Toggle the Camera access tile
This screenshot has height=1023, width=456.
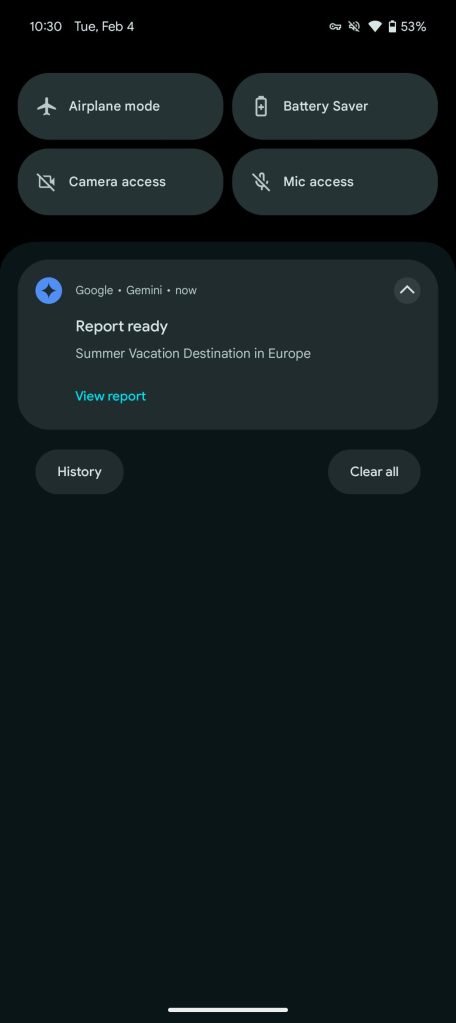click(121, 182)
